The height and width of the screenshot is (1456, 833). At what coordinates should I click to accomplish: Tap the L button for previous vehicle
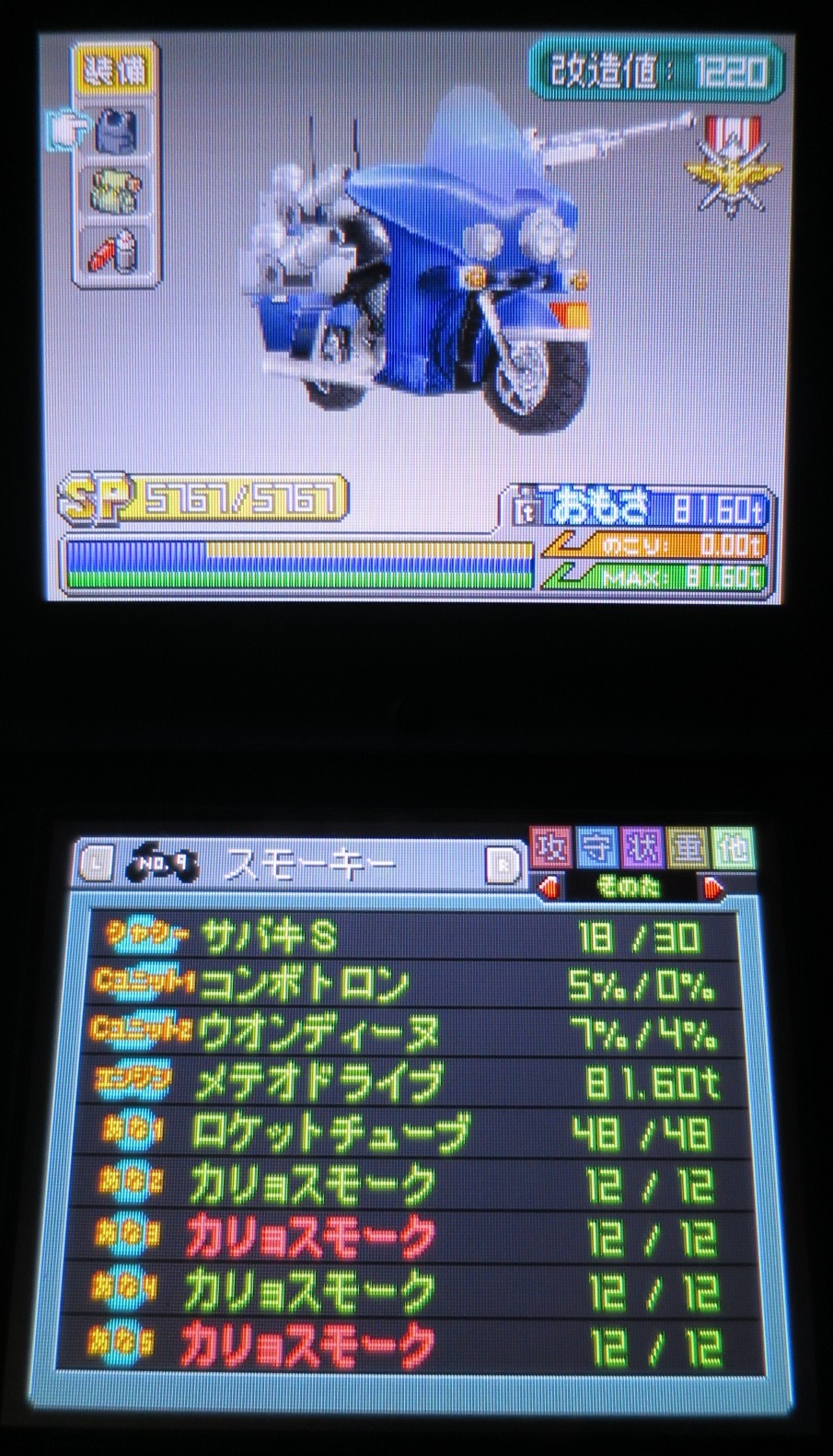point(97,864)
